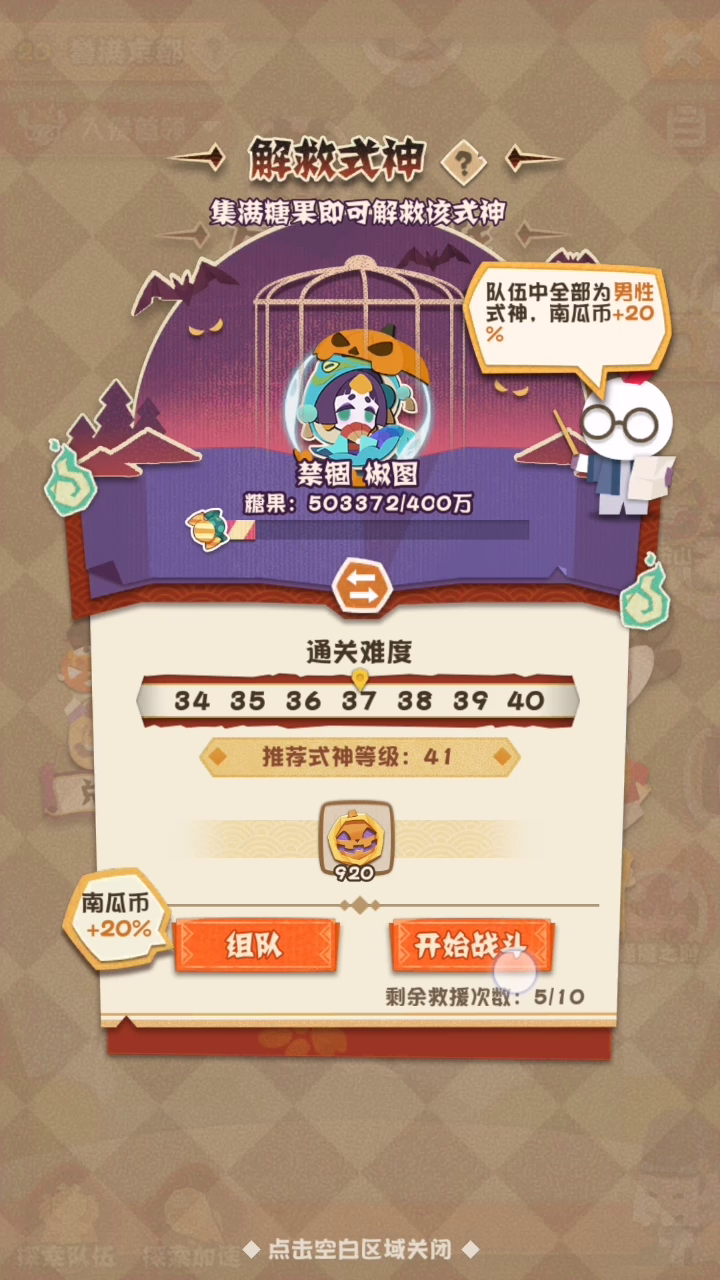The image size is (720, 1280).
Task: Close popup via 点击空白区域关闭 area
Action: pos(360,1248)
